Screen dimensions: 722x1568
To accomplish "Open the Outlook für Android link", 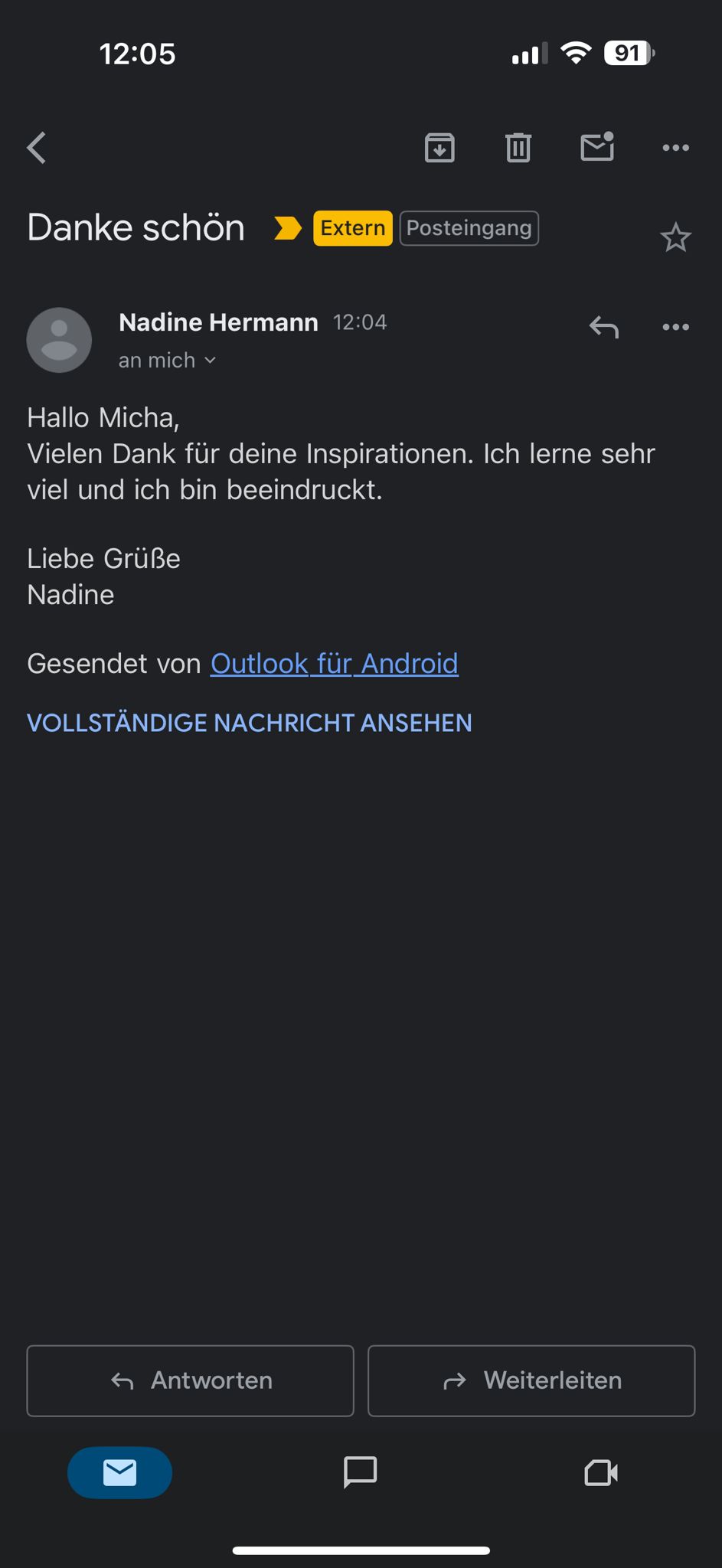I will click(x=334, y=663).
